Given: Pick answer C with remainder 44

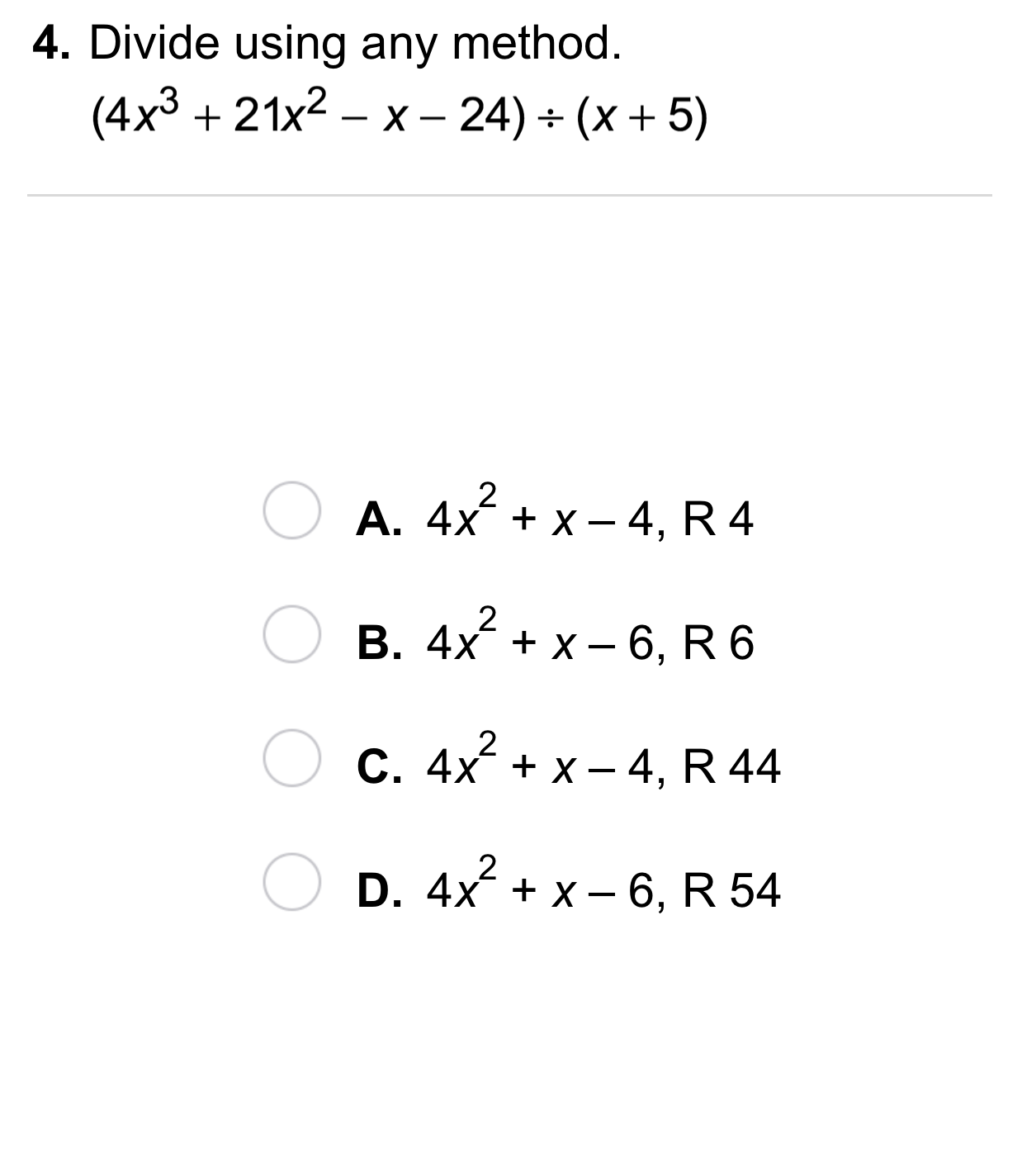Looking at the screenshot, I should pos(291,758).
